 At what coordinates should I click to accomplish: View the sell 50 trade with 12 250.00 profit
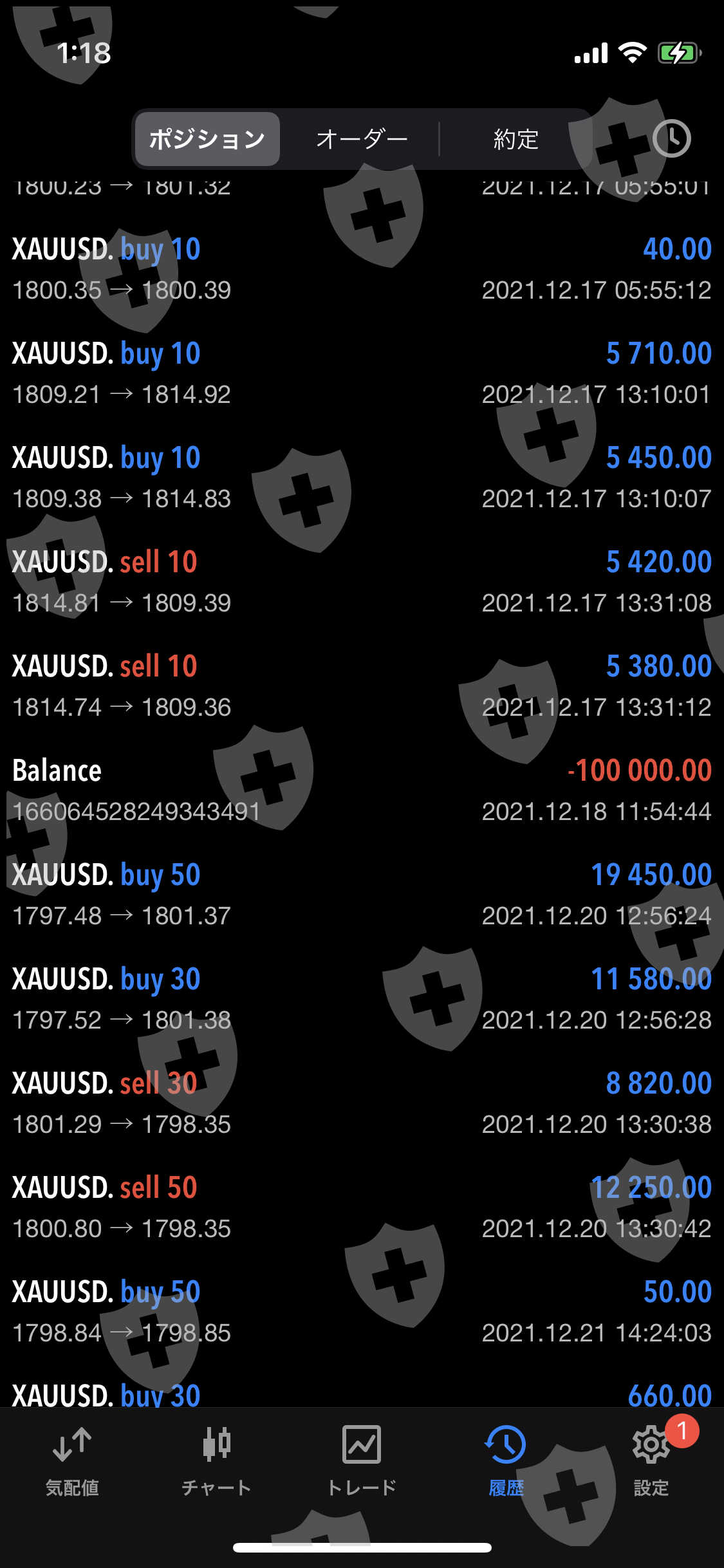pos(362,1208)
